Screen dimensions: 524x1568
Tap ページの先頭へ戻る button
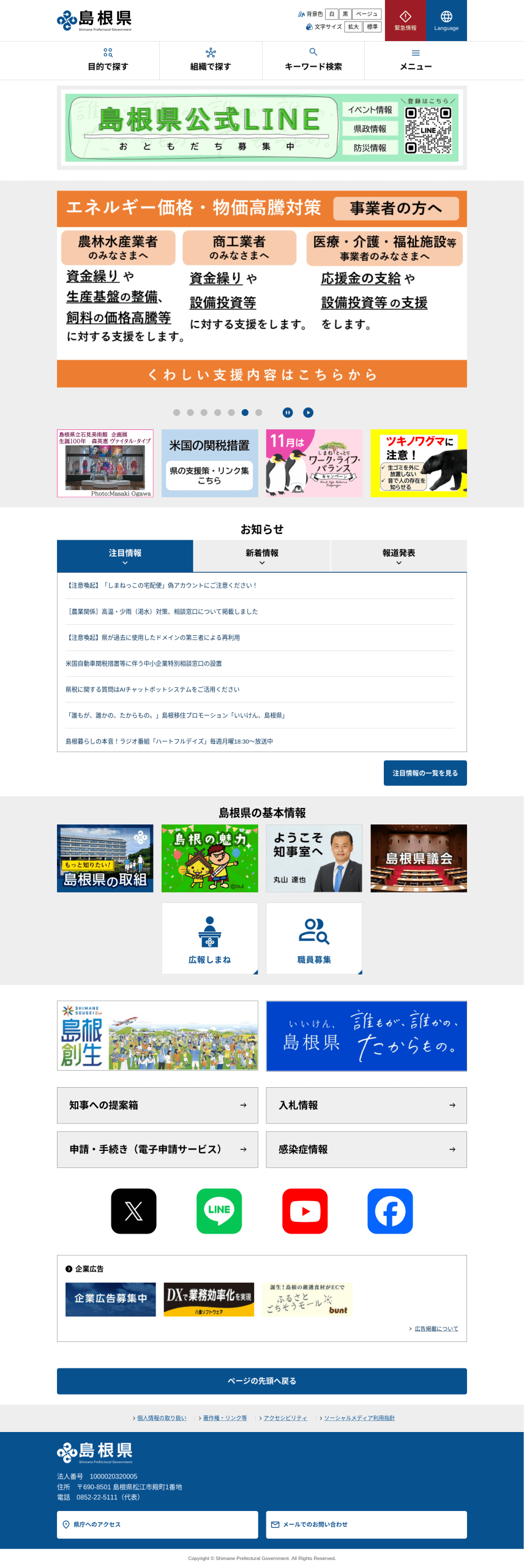coord(262,1381)
